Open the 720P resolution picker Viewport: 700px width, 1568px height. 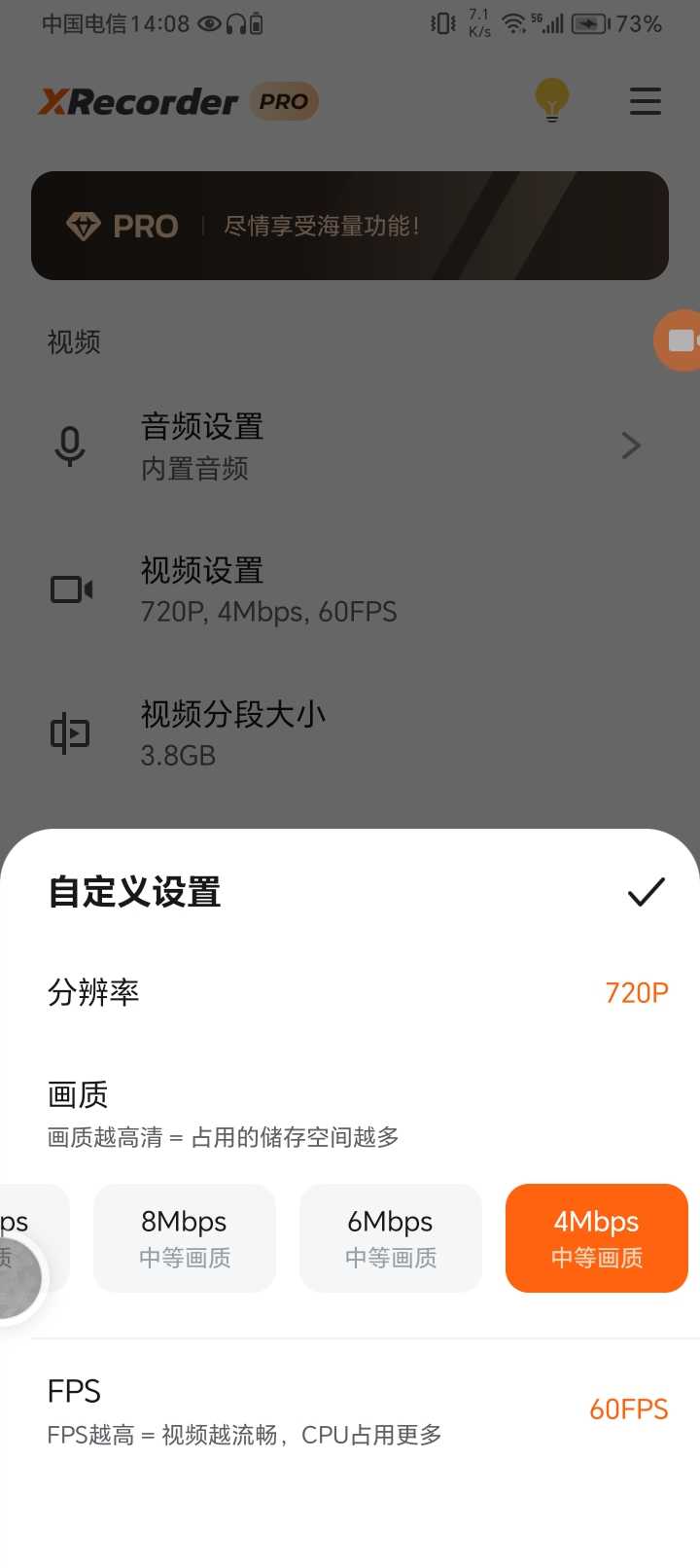coord(636,992)
